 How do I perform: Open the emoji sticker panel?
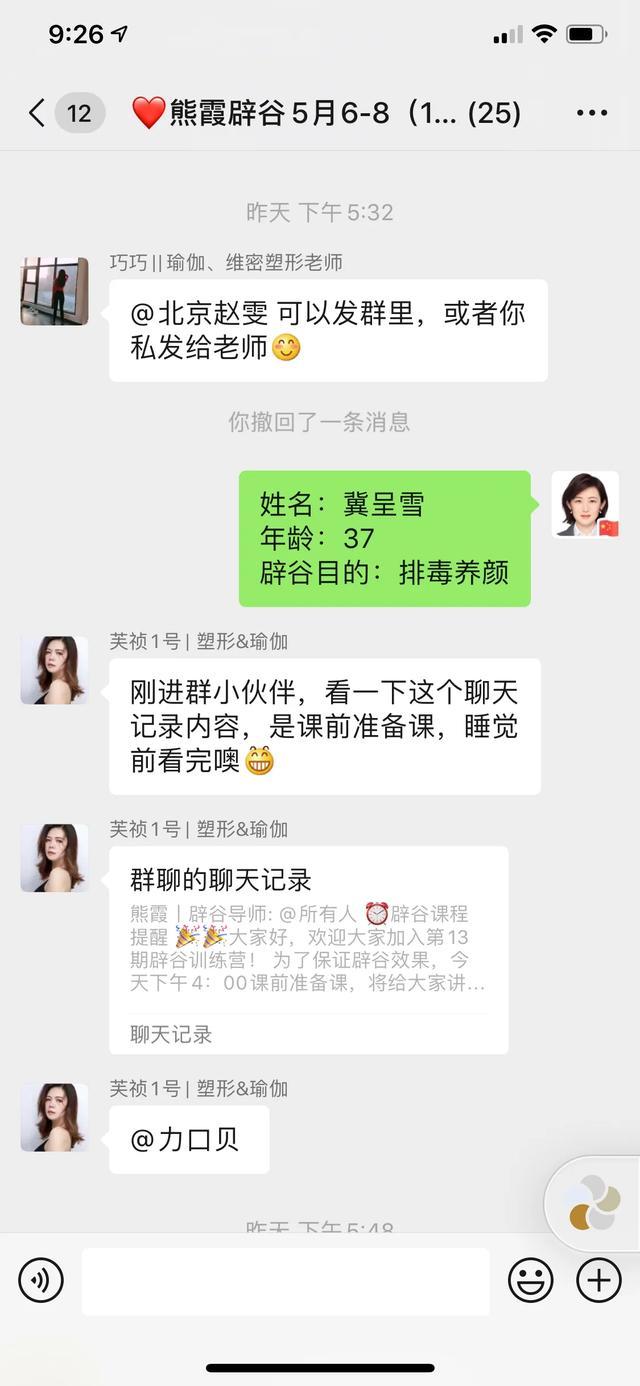[x=530, y=1280]
